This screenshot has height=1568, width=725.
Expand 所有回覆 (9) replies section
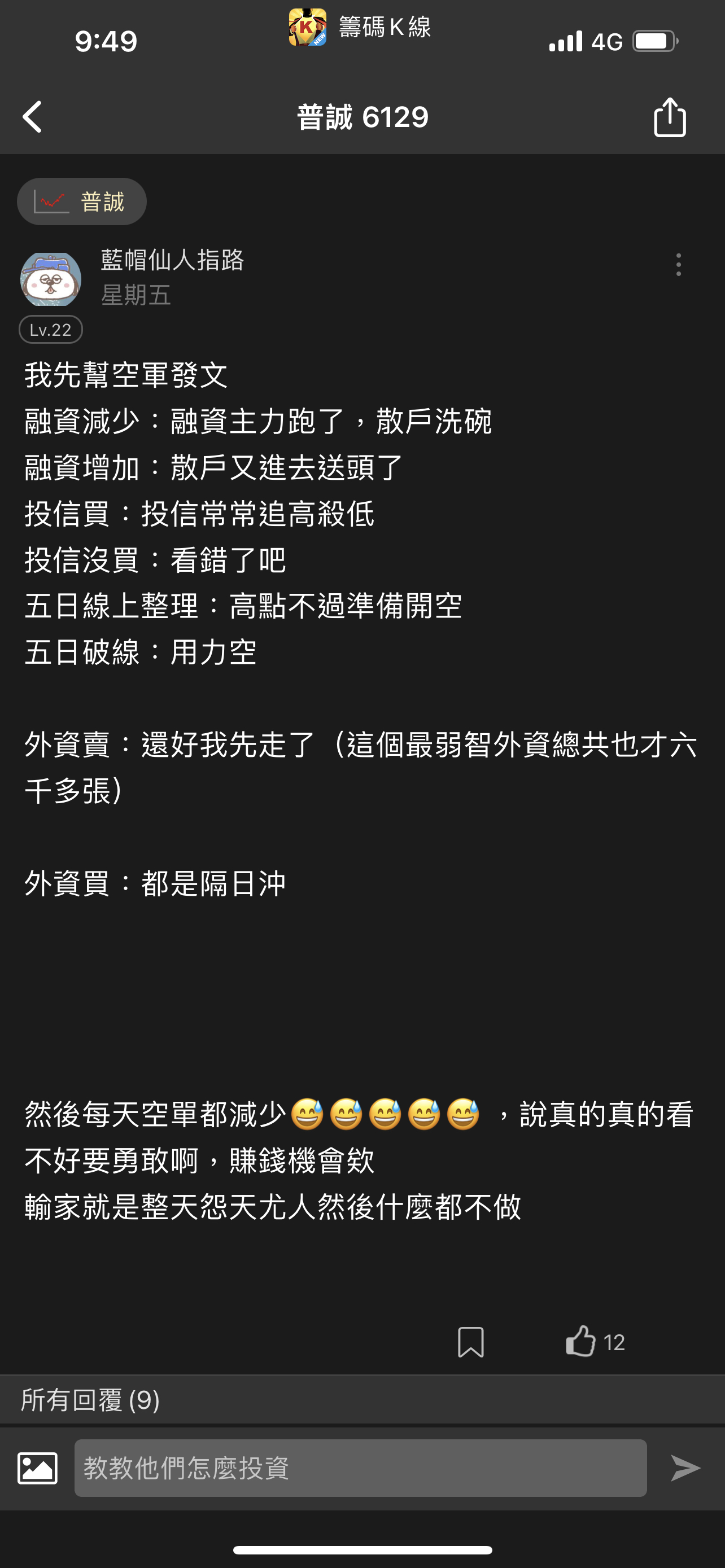pyautogui.click(x=91, y=1400)
